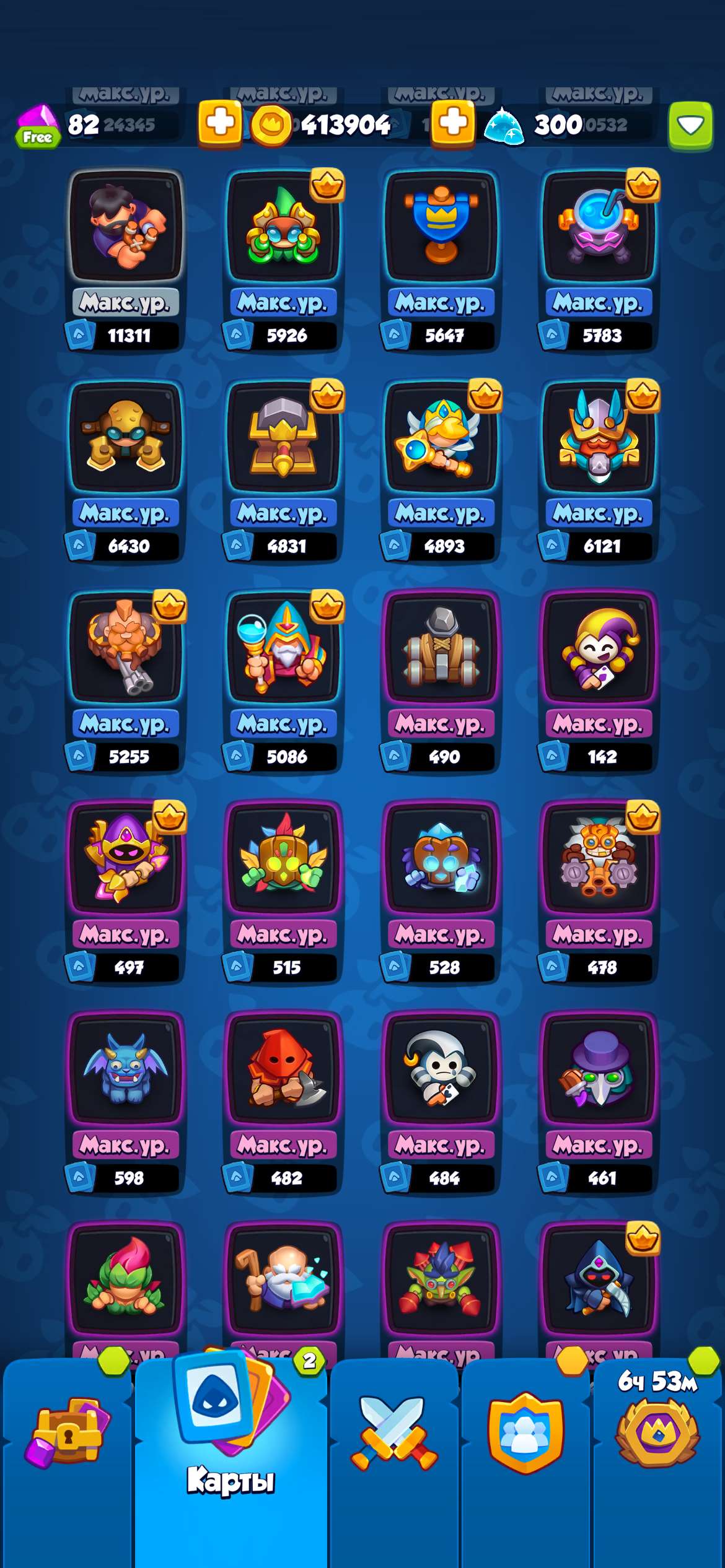Select the jester card with 142 copies
Viewport: 725px width, 1568px height.
click(x=599, y=649)
